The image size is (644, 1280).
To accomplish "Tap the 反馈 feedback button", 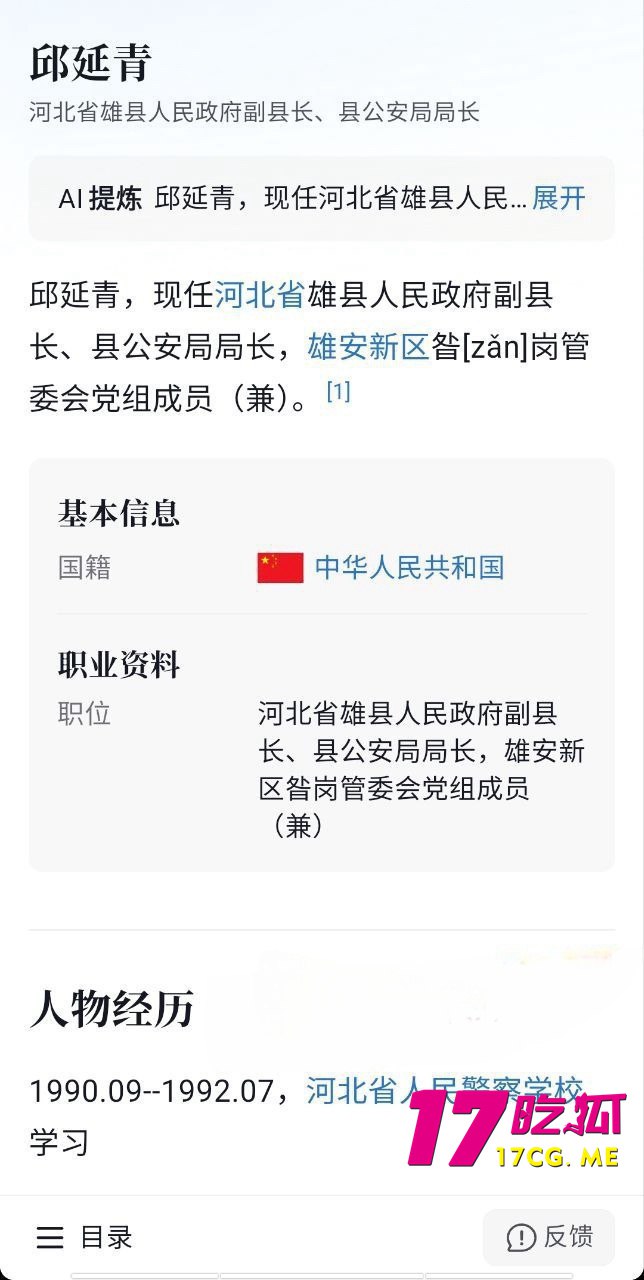I will click(x=548, y=1237).
